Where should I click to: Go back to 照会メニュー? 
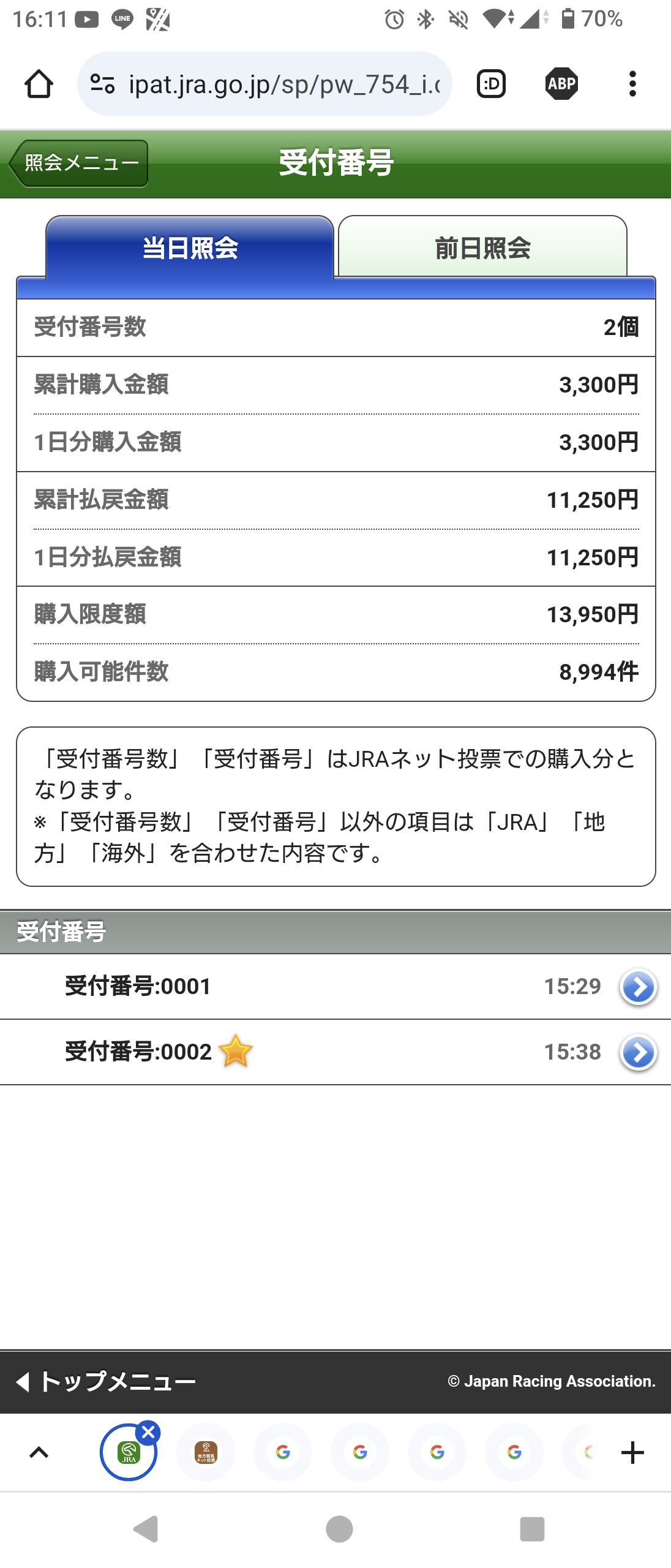point(78,163)
